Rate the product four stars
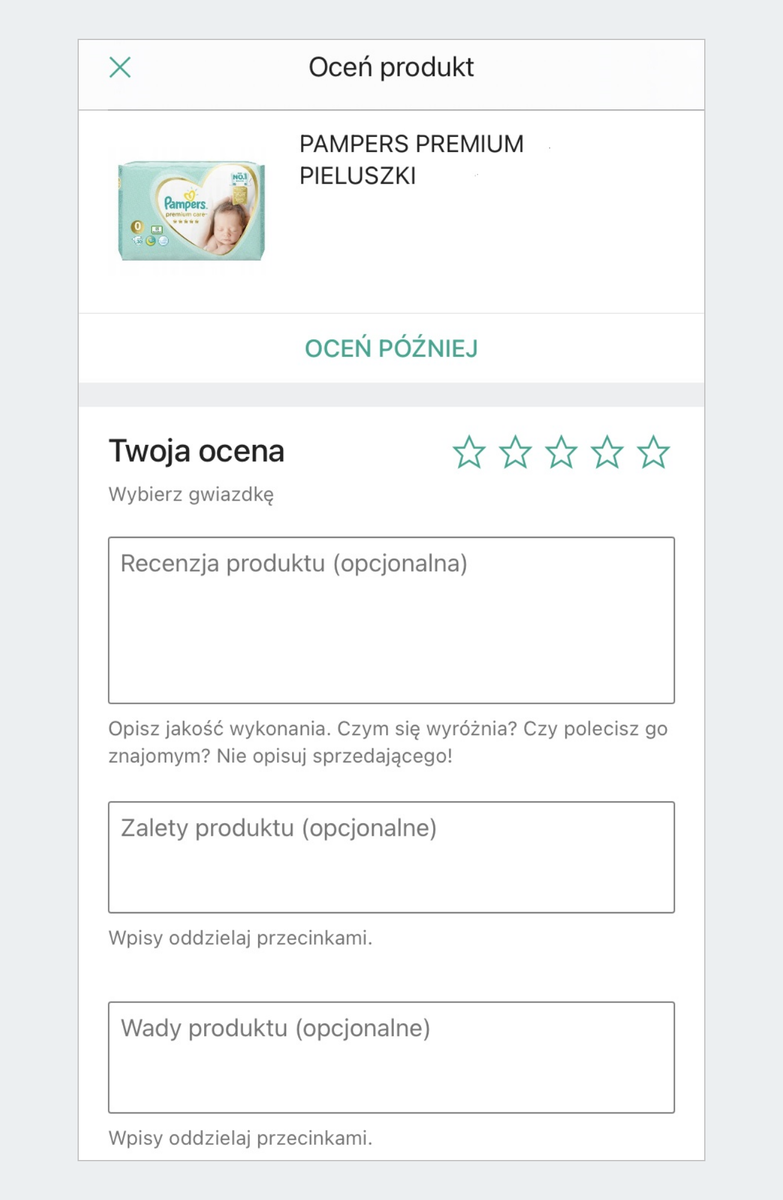 607,452
